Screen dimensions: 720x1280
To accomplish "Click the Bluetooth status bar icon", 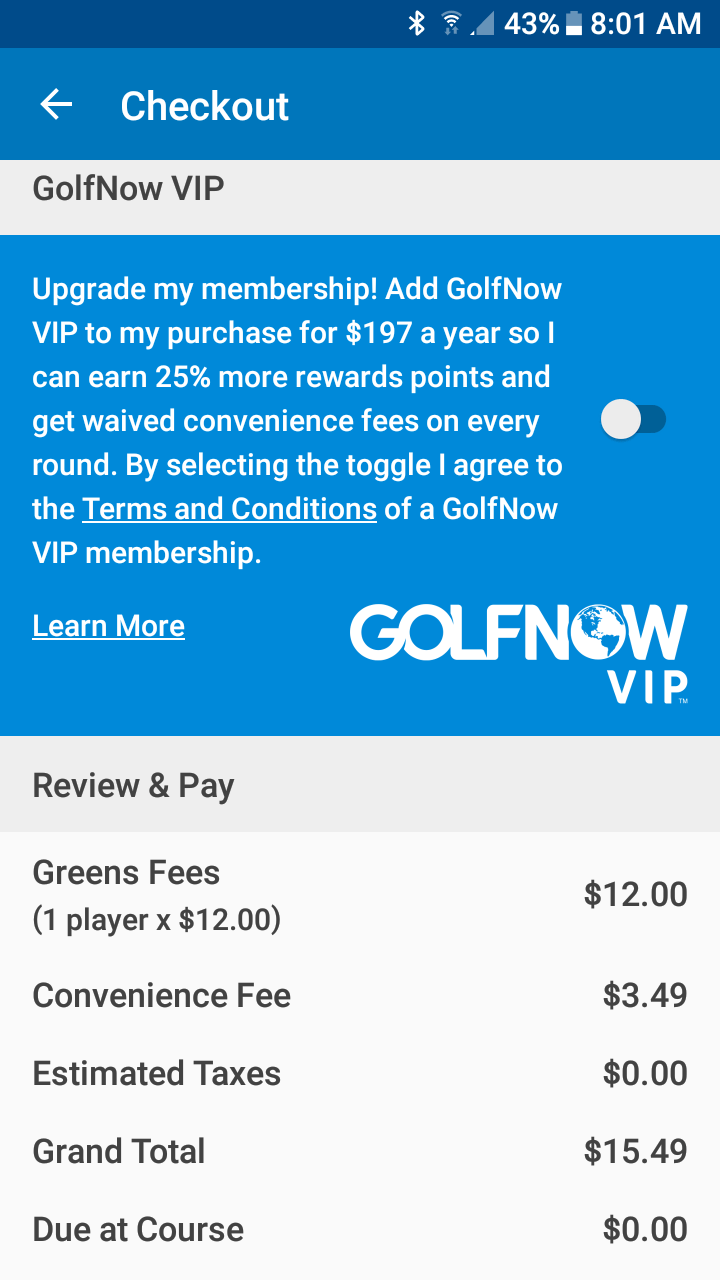I will coord(419,22).
